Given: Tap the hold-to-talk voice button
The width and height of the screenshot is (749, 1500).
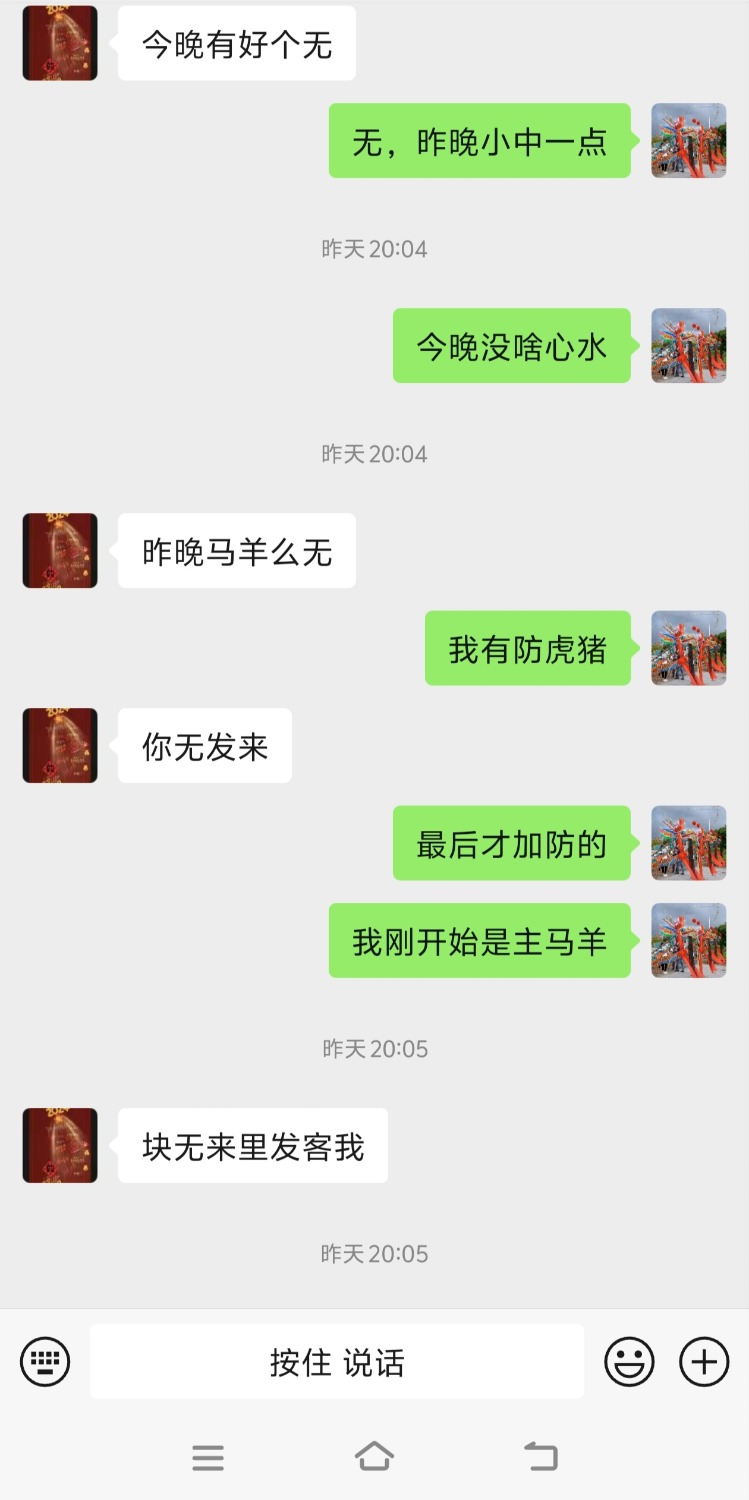Looking at the screenshot, I should pos(337,1362).
